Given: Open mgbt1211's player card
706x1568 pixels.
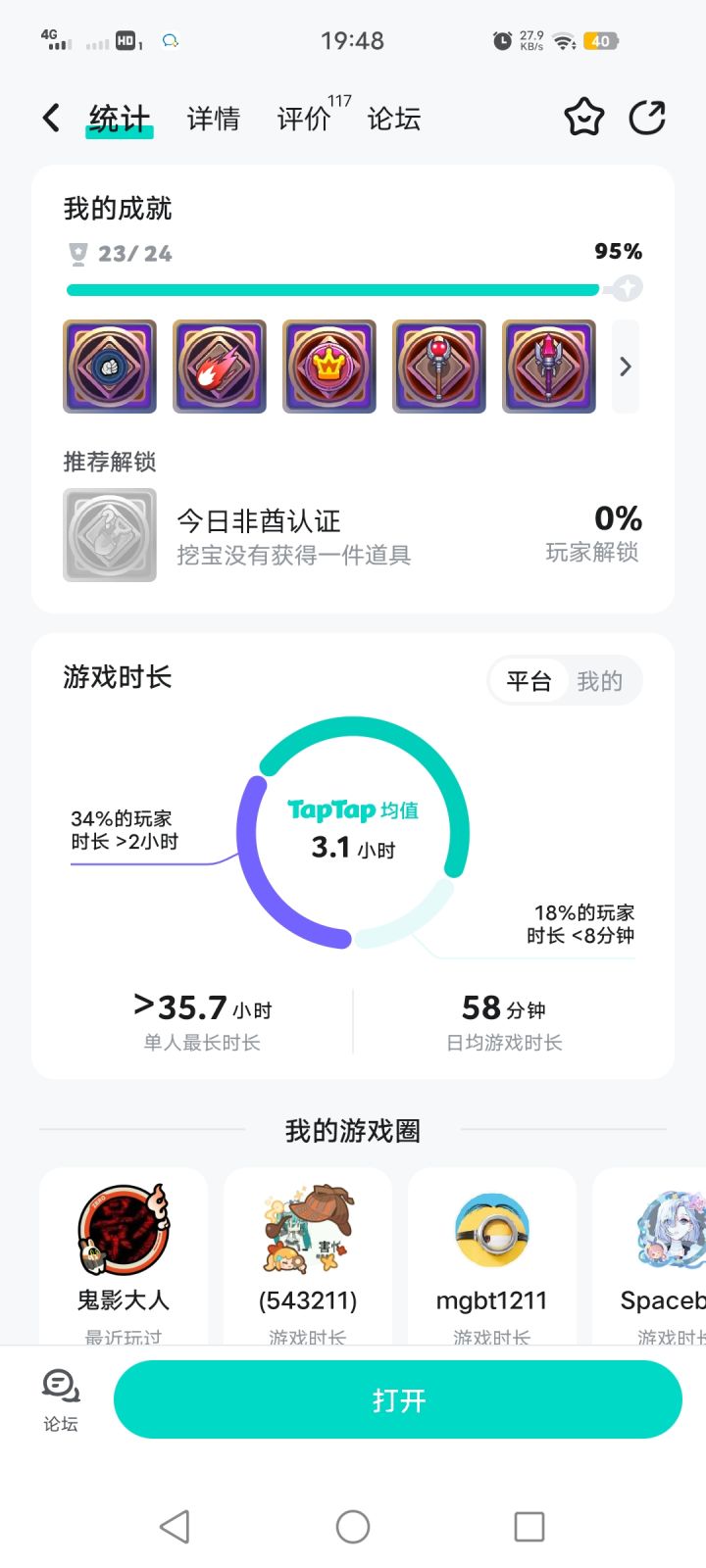Looking at the screenshot, I should (491, 1254).
